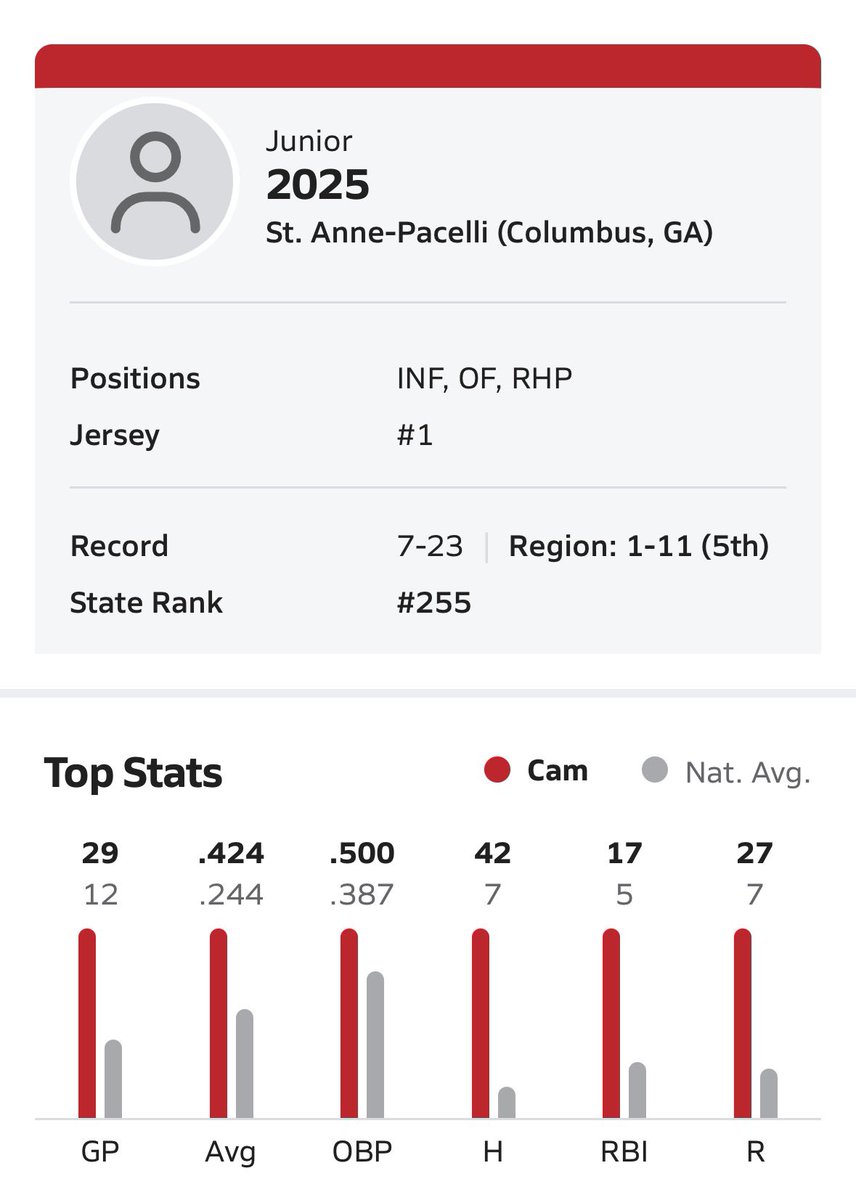Open the St. Anne-Pacelli school page
Image resolution: width=856 pixels, height=1200 pixels.
point(489,234)
